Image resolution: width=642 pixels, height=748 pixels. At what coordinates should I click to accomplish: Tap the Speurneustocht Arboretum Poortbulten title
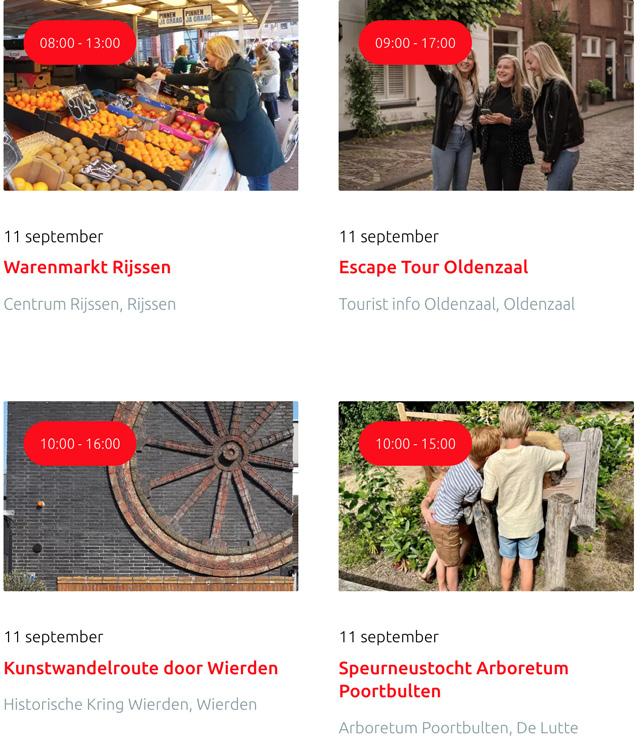pyautogui.click(x=453, y=679)
